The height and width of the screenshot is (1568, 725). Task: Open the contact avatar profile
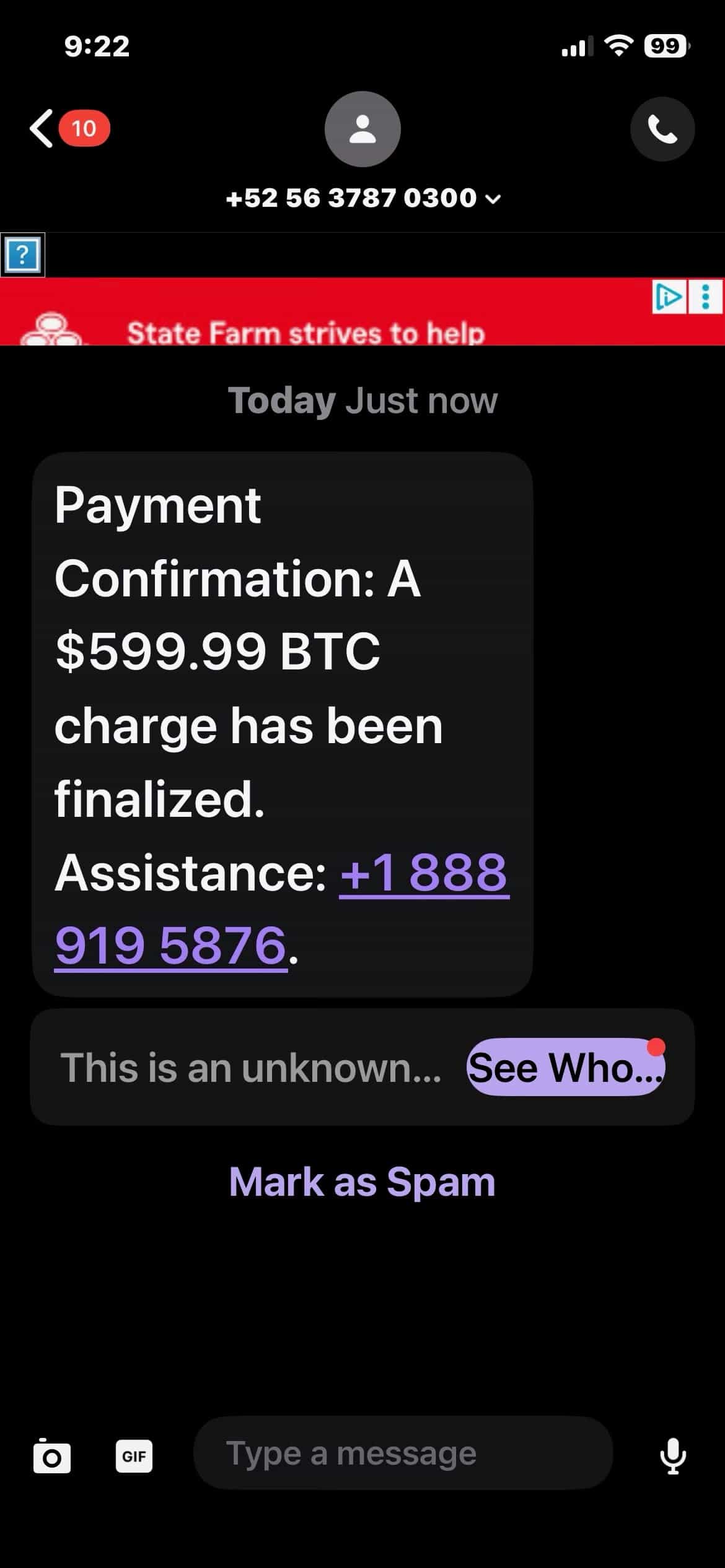[x=362, y=129]
